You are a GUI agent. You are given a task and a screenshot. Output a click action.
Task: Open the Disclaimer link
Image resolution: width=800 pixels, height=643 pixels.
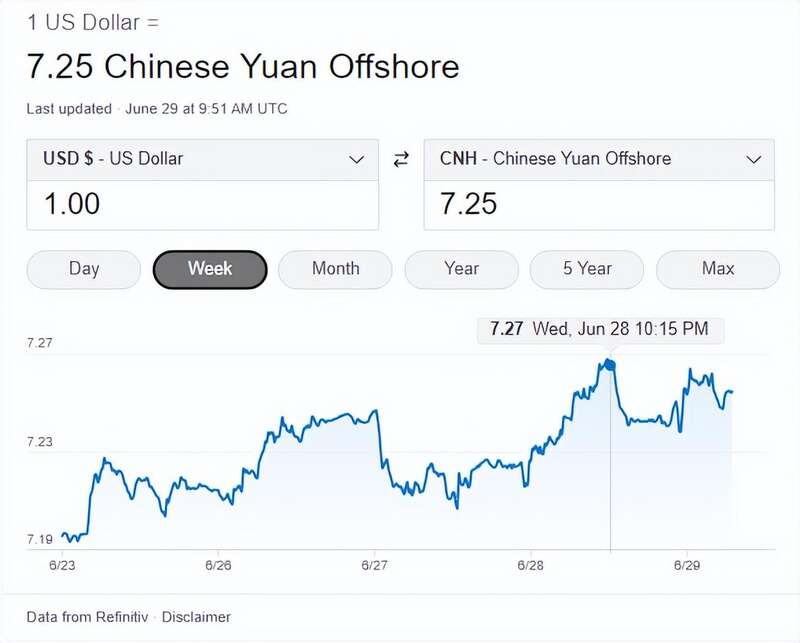tap(196, 617)
